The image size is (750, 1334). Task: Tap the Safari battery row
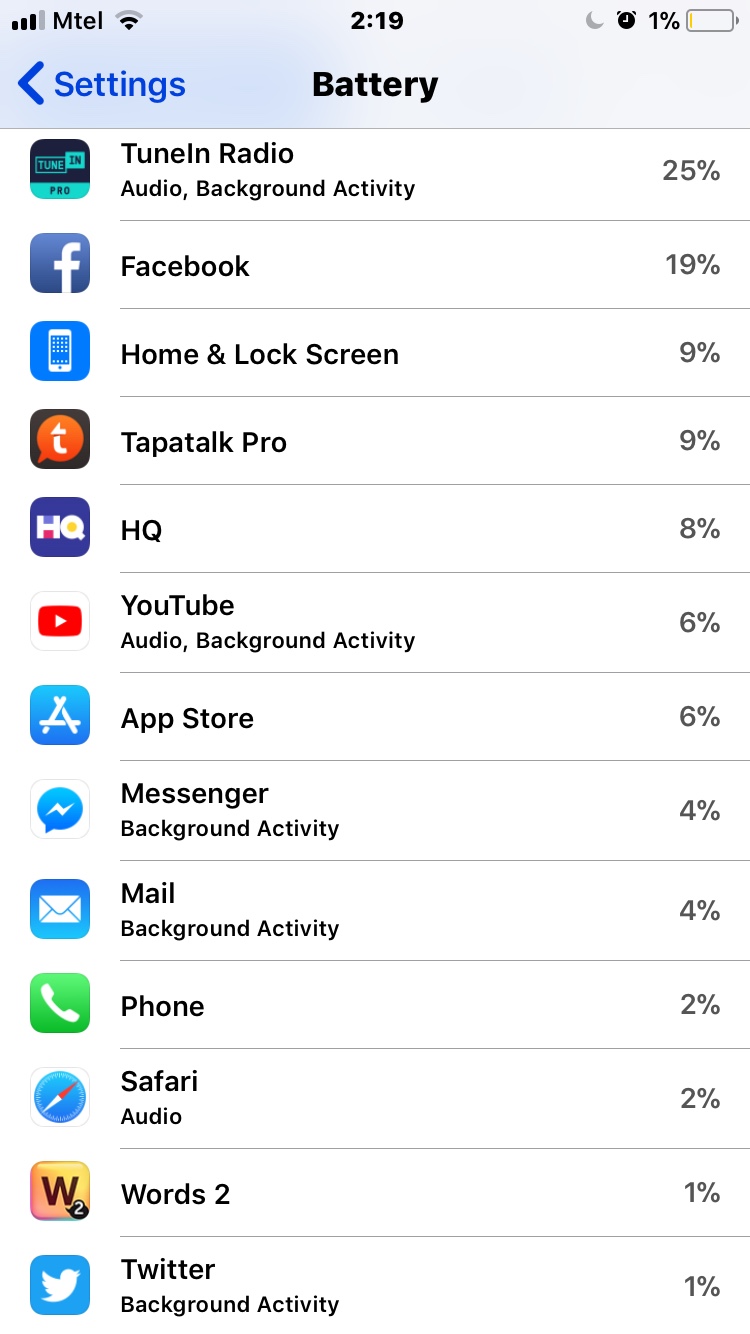click(x=375, y=1098)
